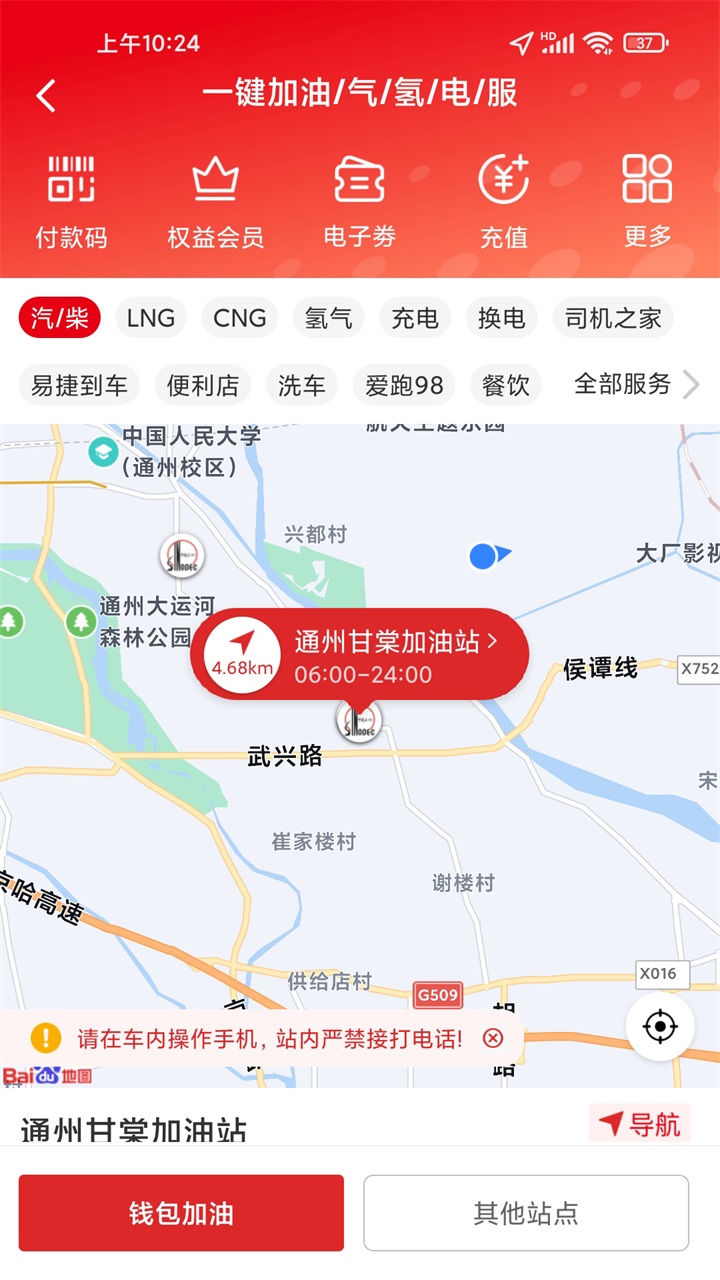Viewport: 720px width, 1280px height.
Task: Select the 氢气 filter chip
Action: 328,318
